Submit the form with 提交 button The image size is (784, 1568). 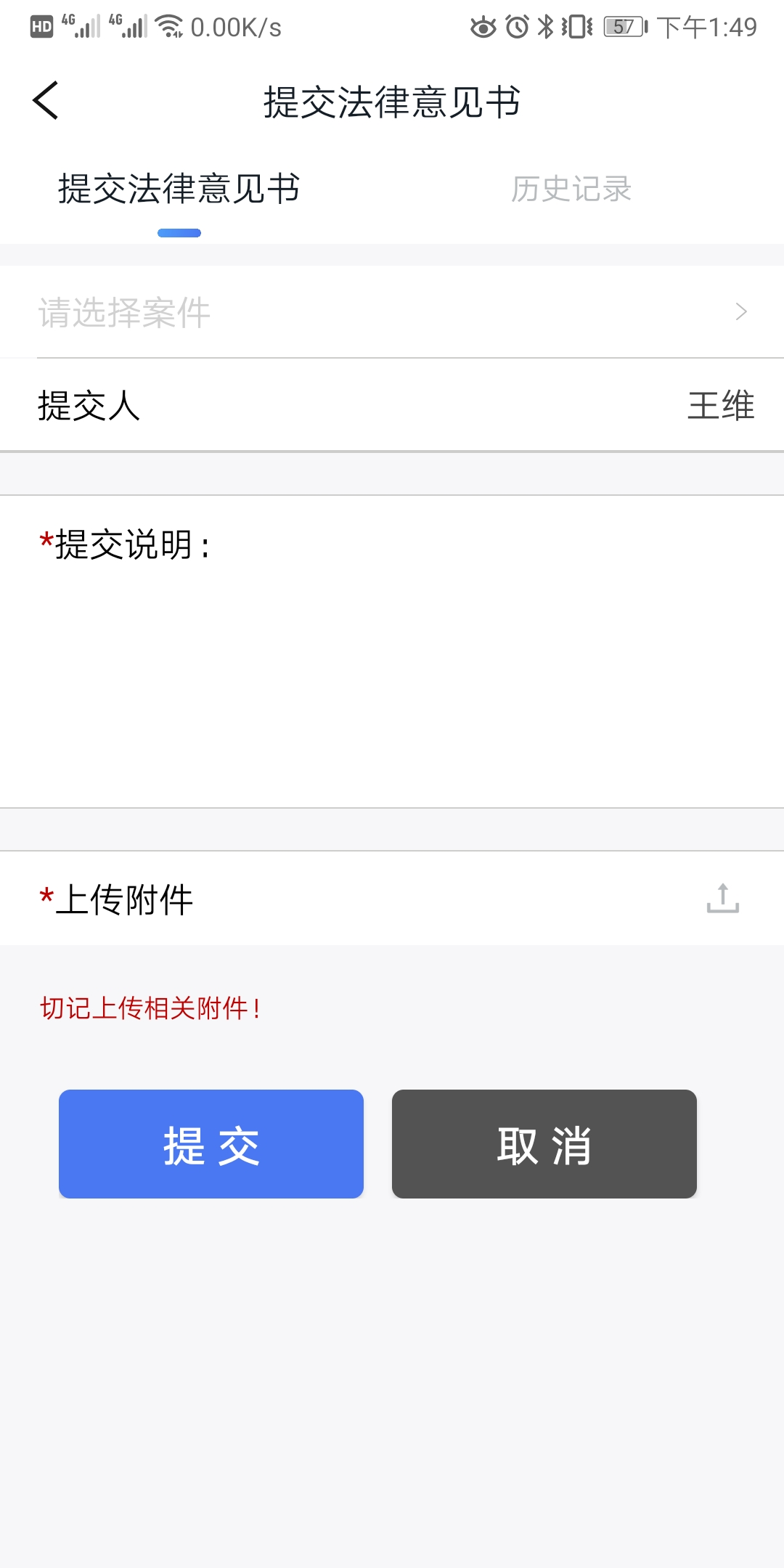[x=211, y=1144]
